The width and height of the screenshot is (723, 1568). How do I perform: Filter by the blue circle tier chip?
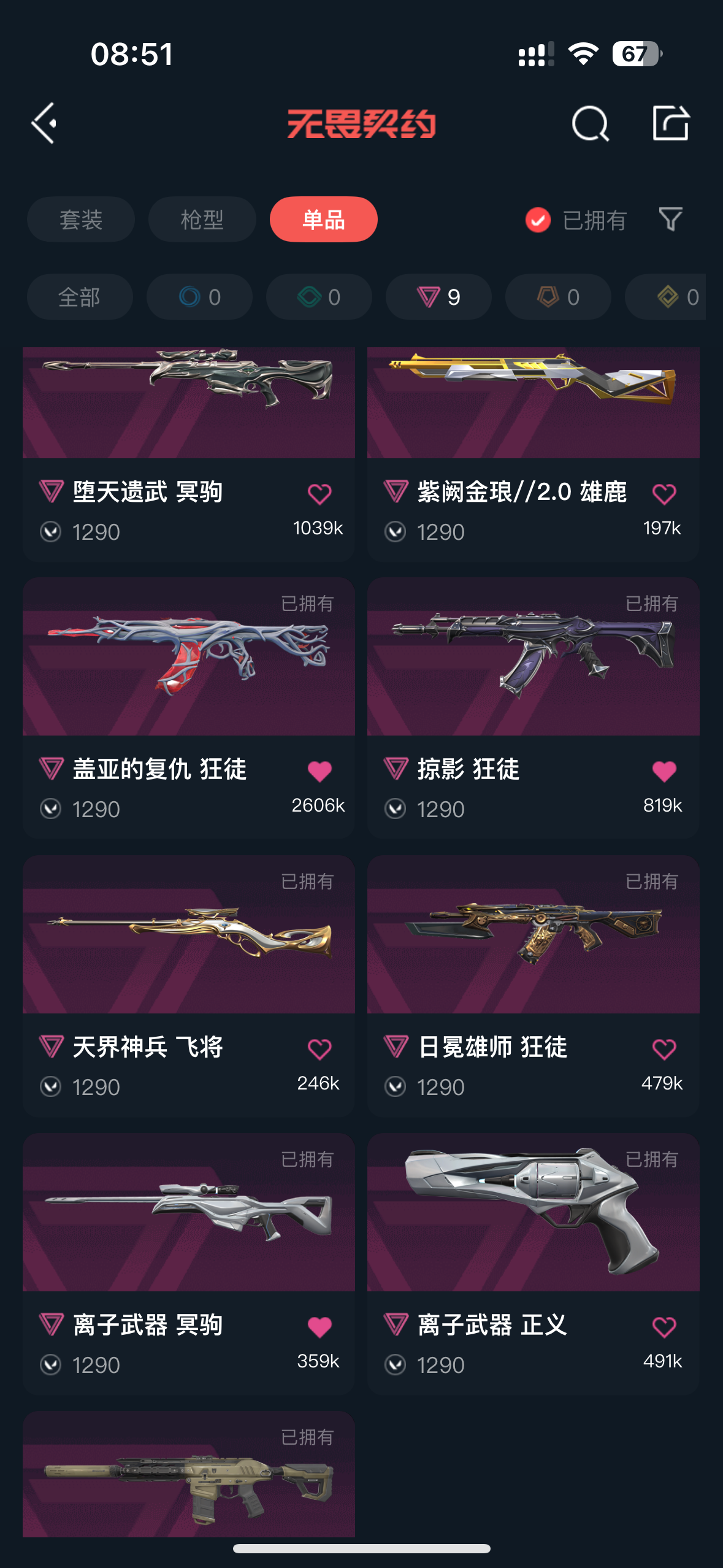[x=199, y=297]
